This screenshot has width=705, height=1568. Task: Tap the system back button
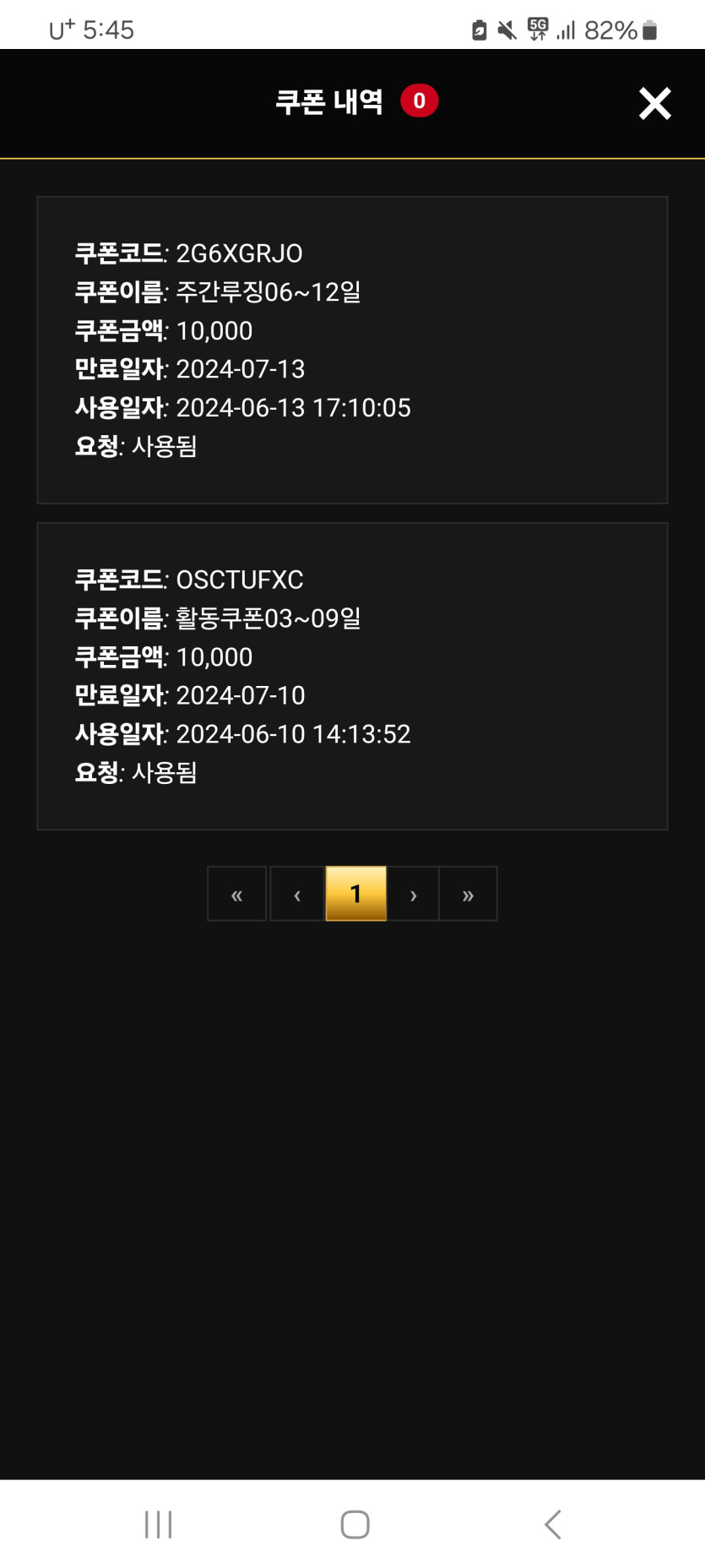tap(553, 1524)
